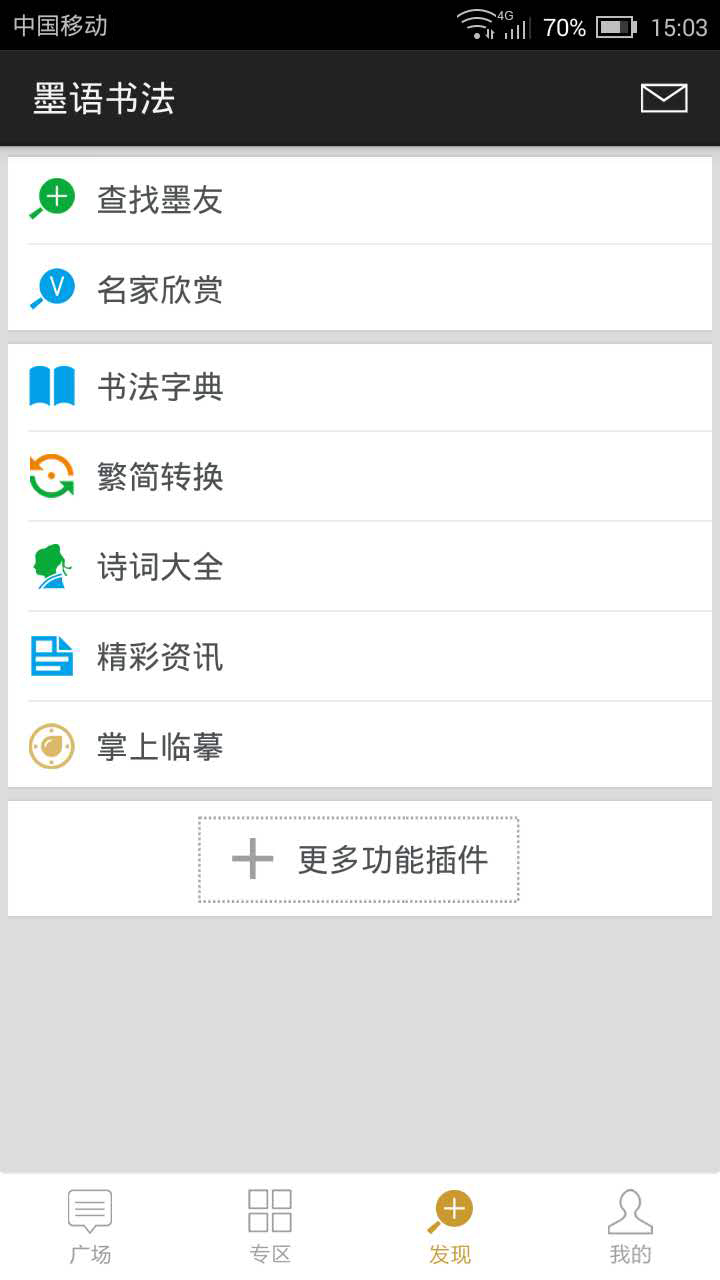Tap the 更多功能插件 button
720x1280 pixels.
(359, 860)
